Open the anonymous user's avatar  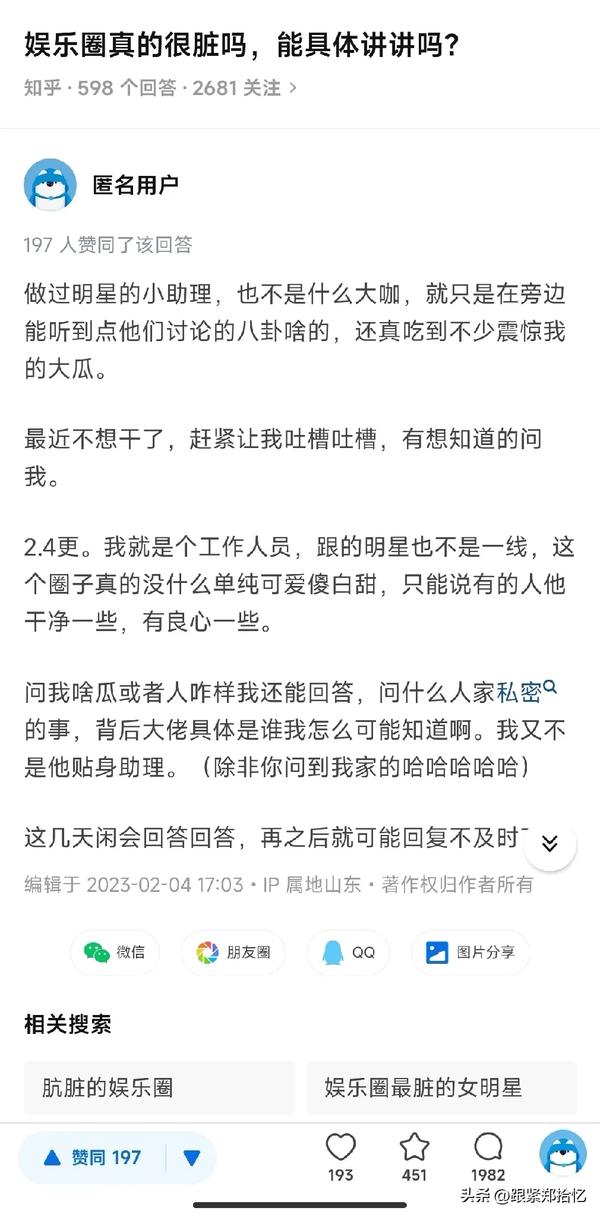point(50,184)
